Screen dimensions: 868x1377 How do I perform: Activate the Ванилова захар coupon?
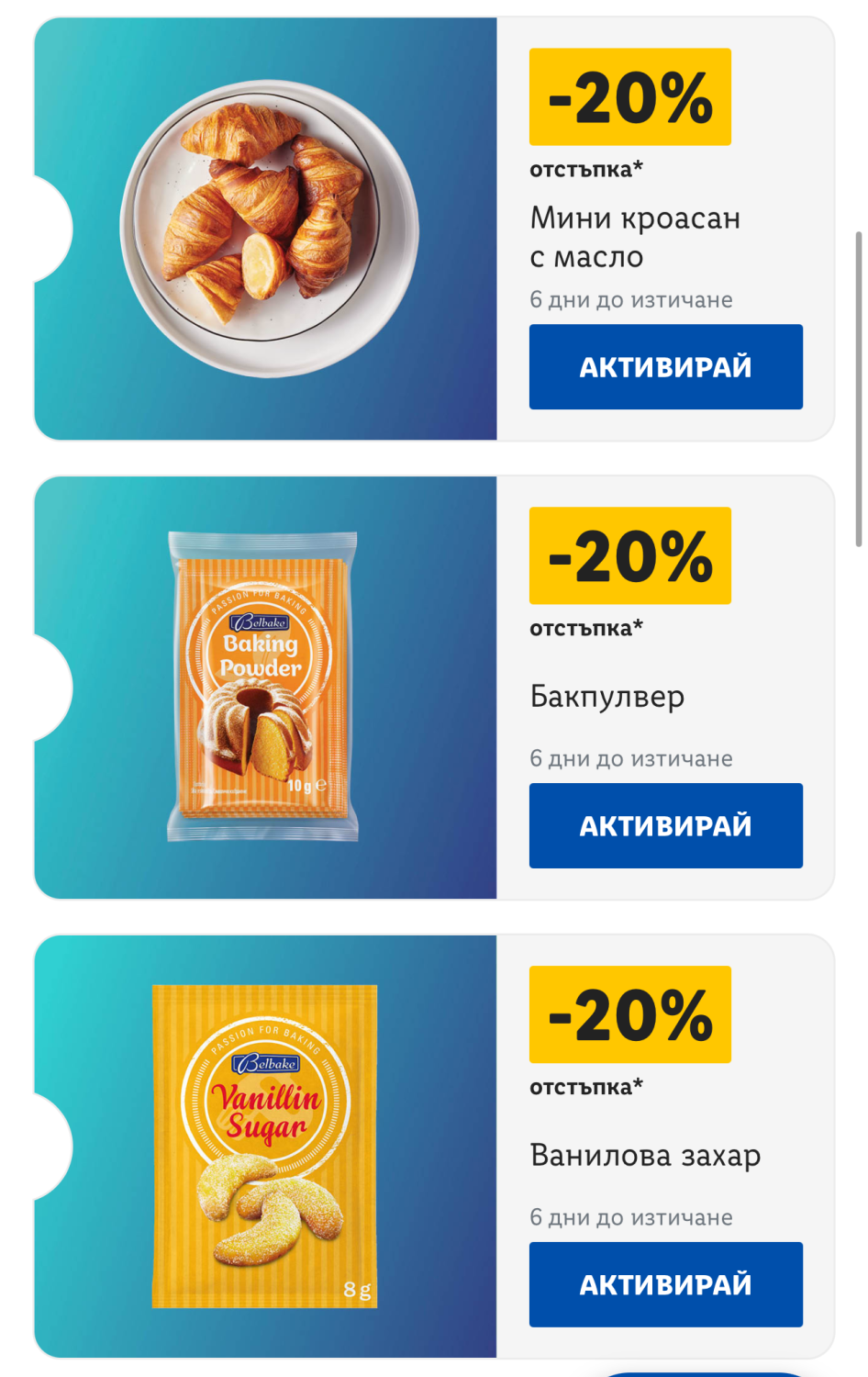coord(665,1284)
